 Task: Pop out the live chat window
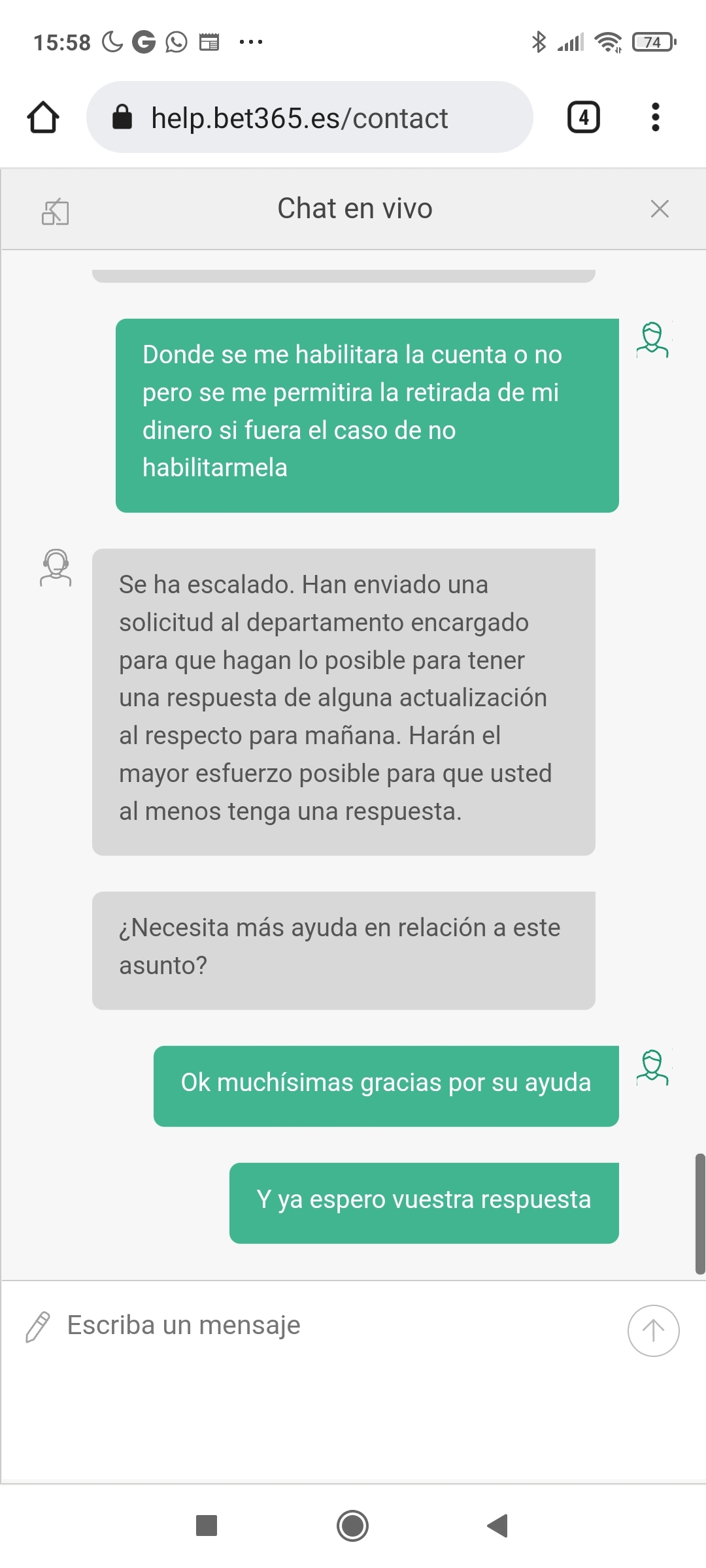(56, 212)
